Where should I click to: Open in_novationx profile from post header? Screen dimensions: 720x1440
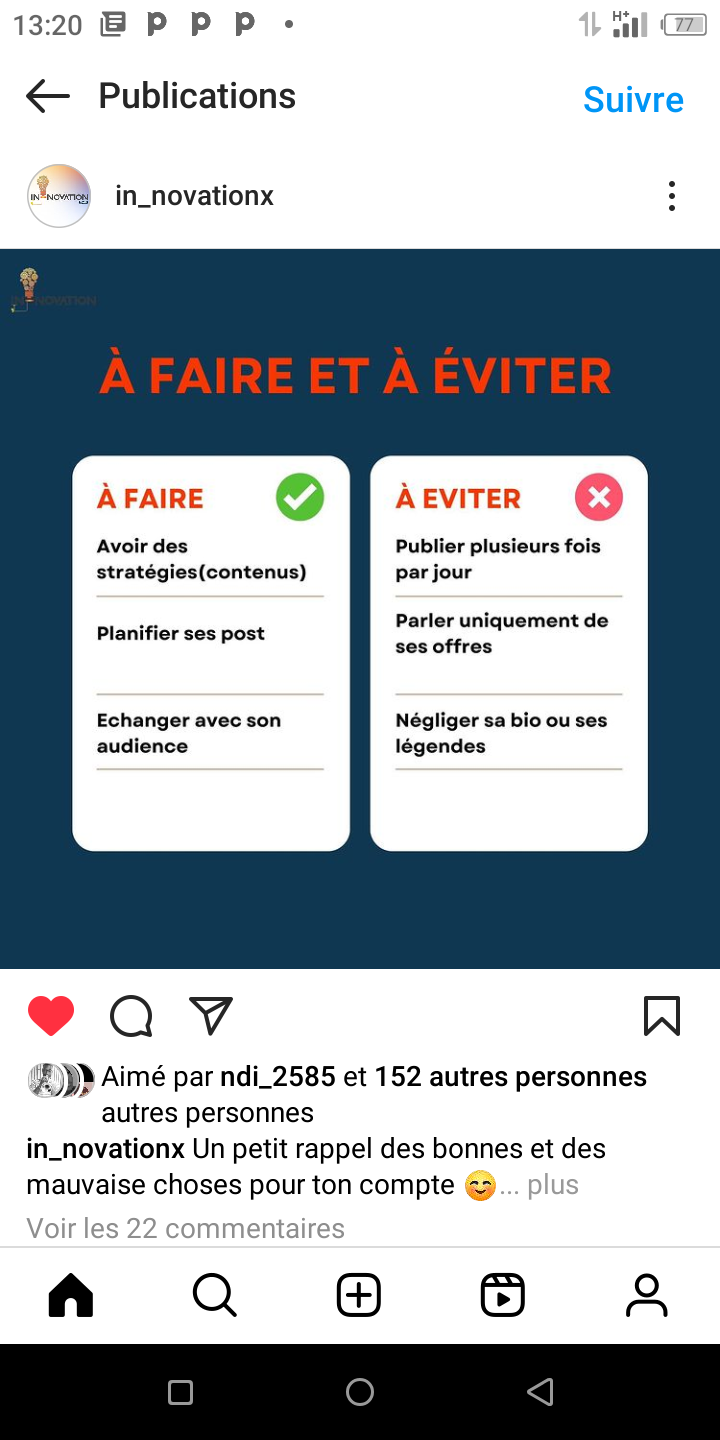tap(194, 196)
